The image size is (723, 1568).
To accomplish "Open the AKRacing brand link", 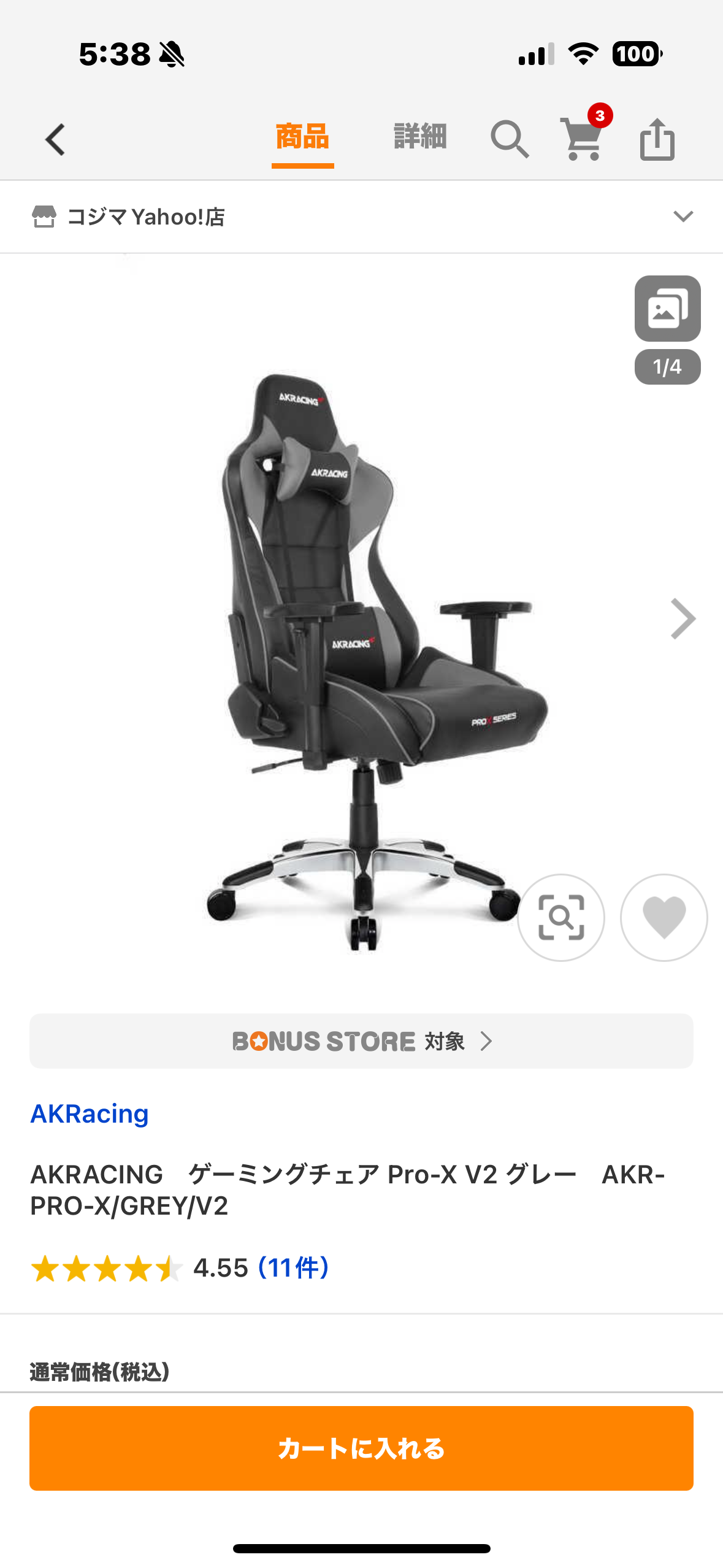I will (90, 1113).
